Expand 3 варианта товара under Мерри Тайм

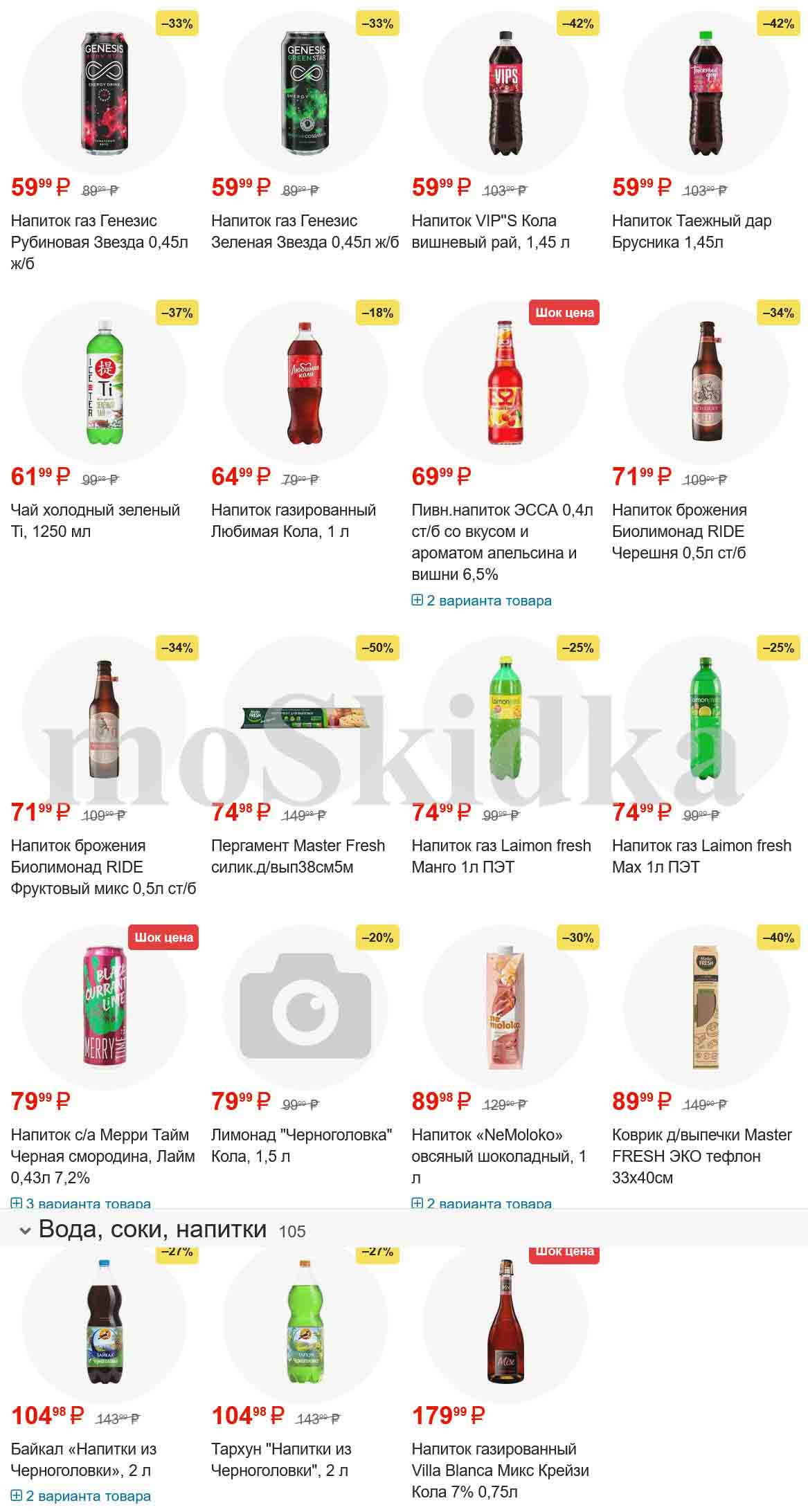[81, 1204]
